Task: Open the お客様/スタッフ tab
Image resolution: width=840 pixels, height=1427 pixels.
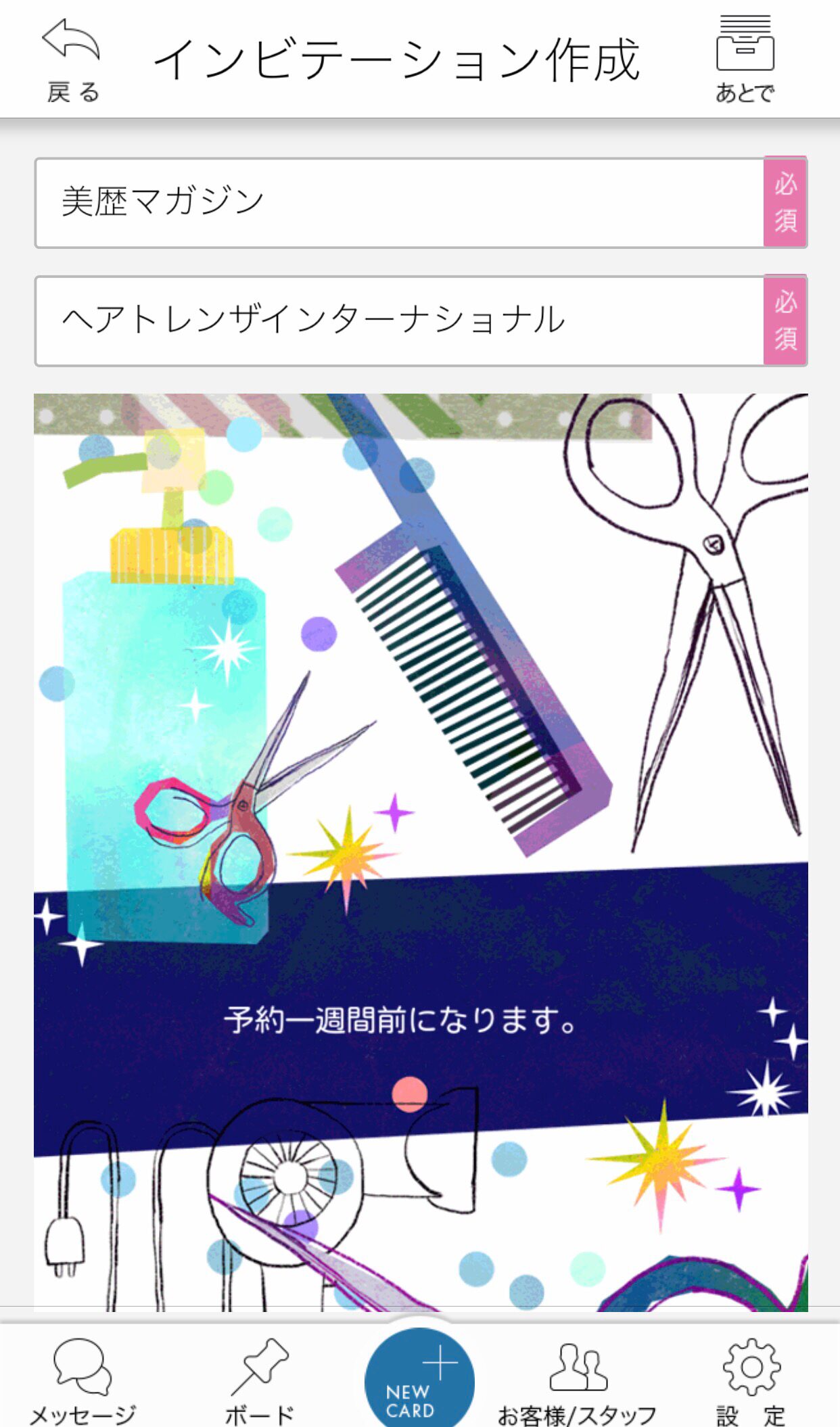Action: (577, 1381)
